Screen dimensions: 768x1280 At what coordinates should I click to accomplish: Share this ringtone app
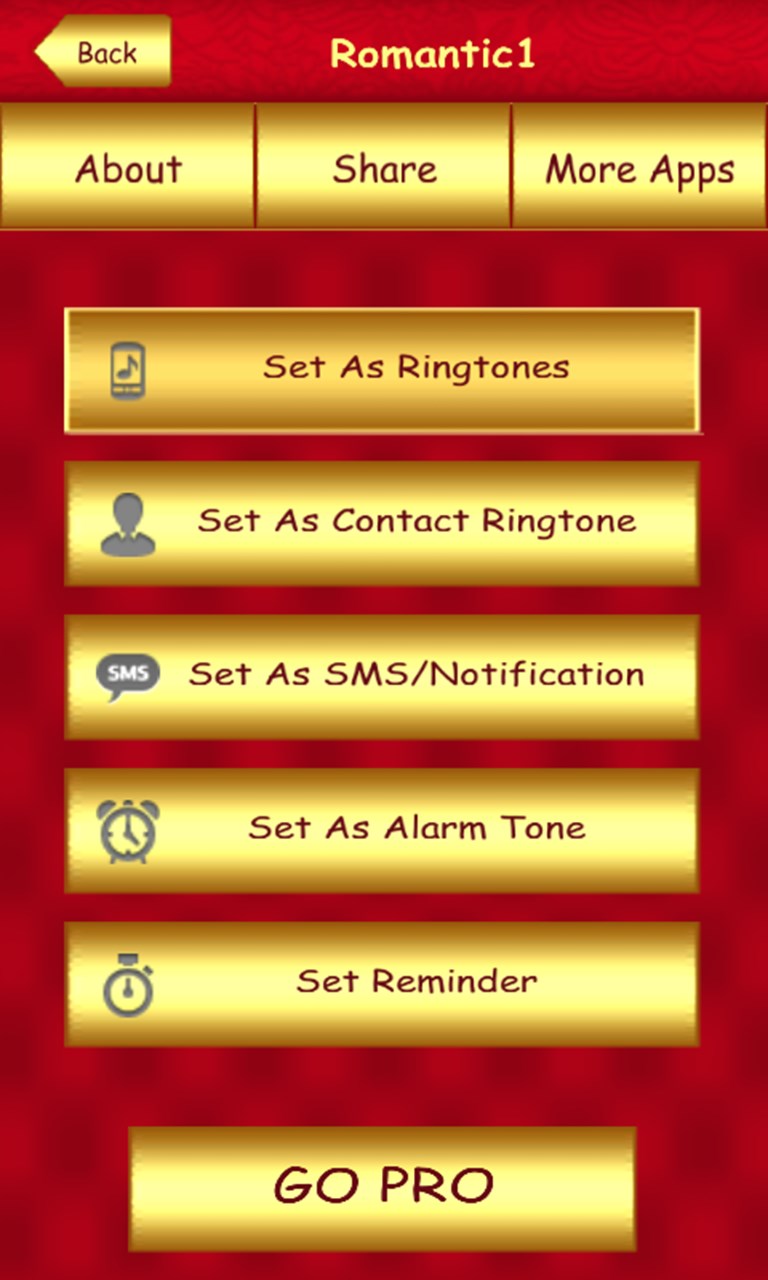[x=384, y=168]
